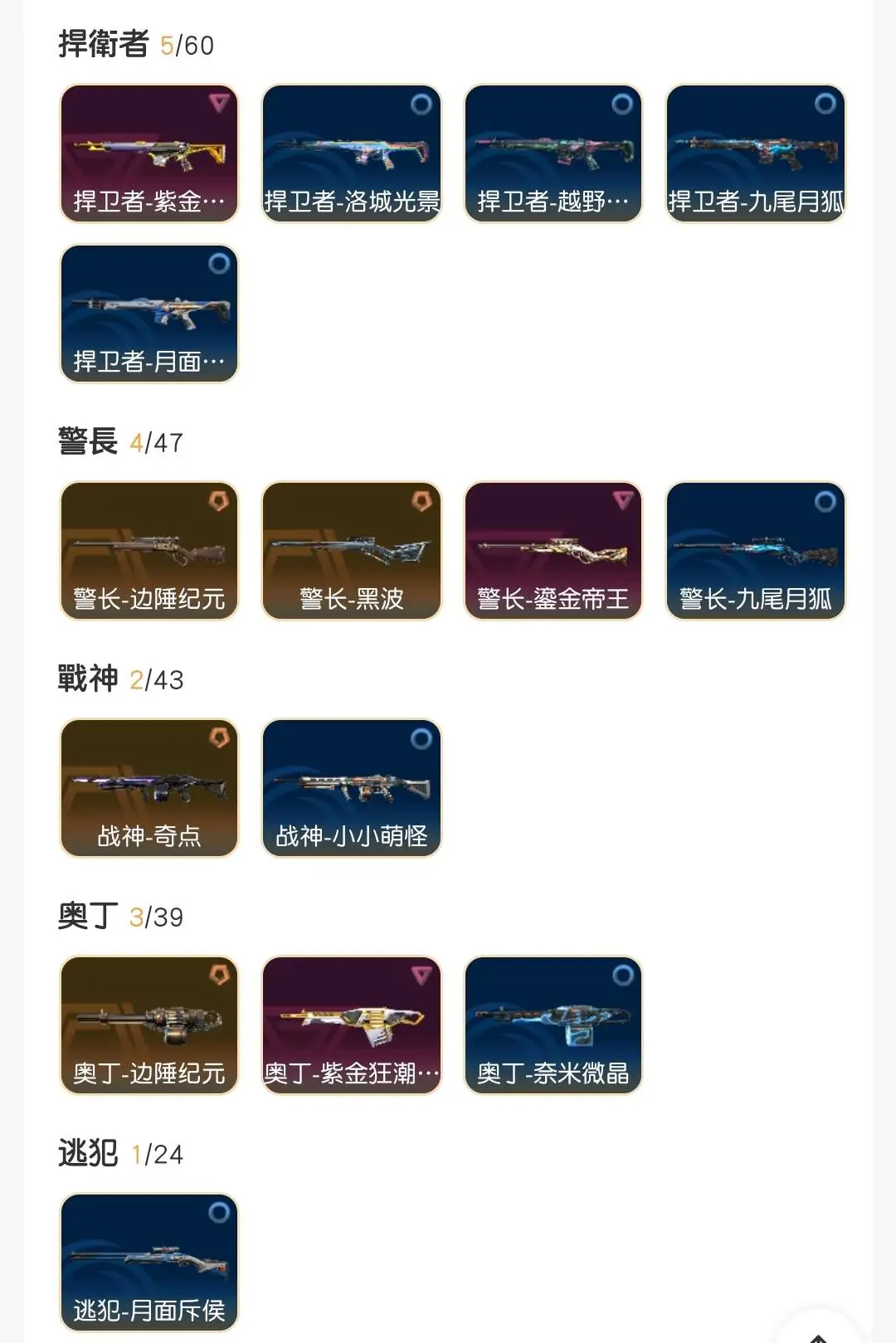View the 捍卫者-越野 skin card
896x1343 pixels.
pos(553,153)
